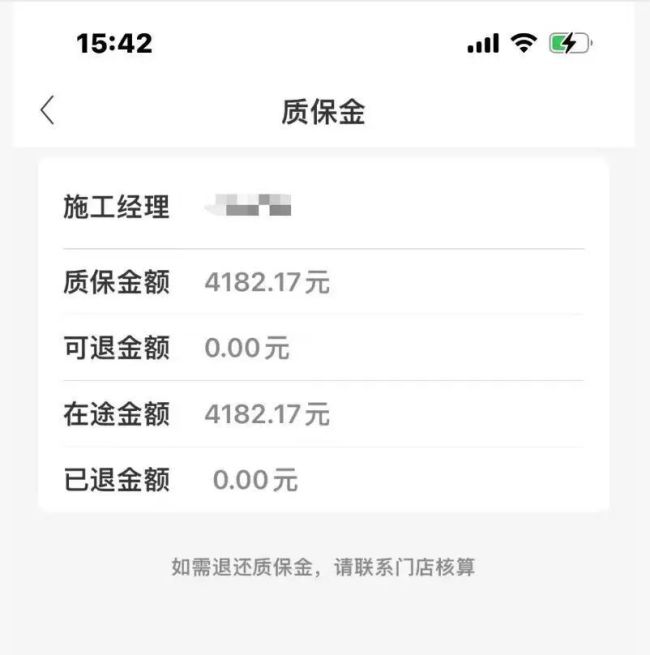Go back from the 质保金 page
Viewport: 650px width, 655px height.
(x=47, y=111)
